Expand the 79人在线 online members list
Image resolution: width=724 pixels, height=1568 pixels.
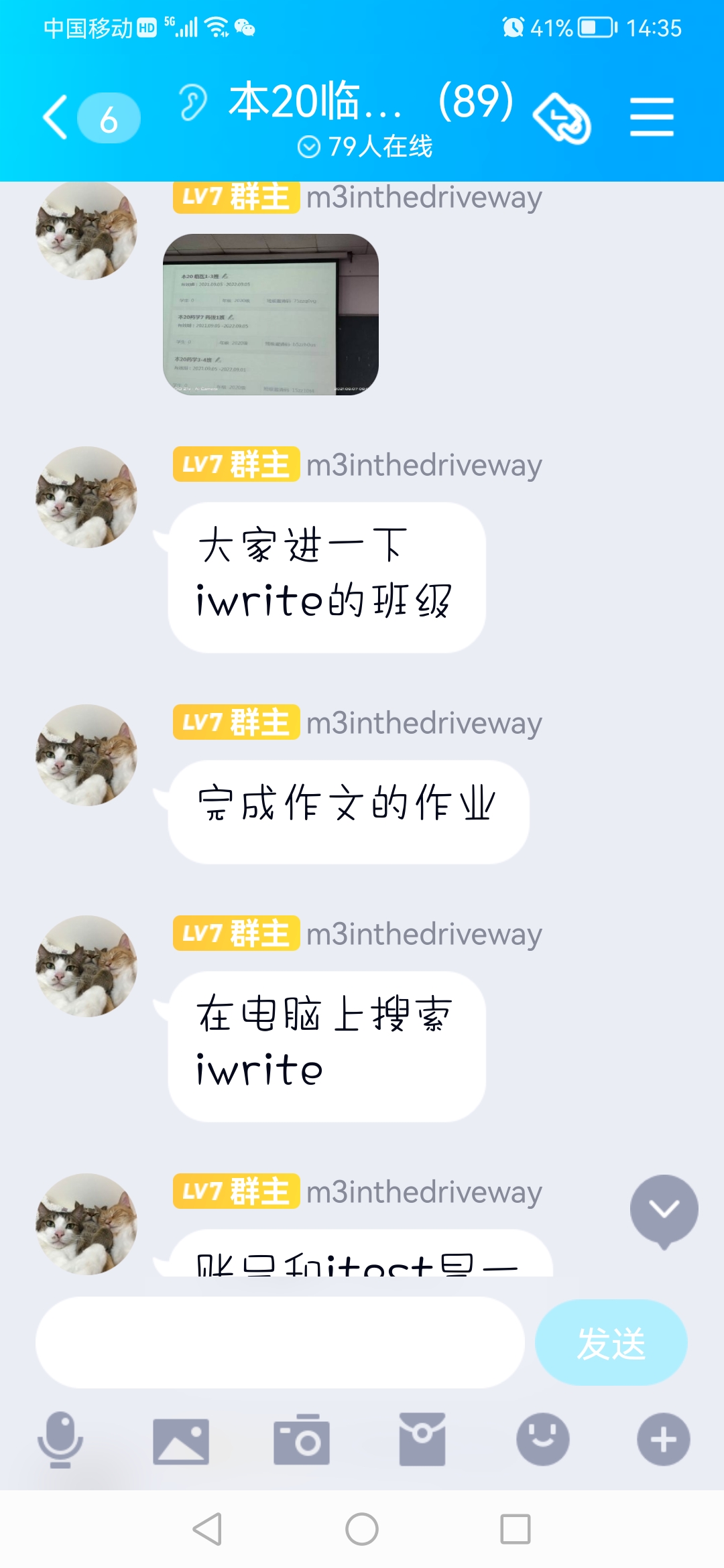365,146
